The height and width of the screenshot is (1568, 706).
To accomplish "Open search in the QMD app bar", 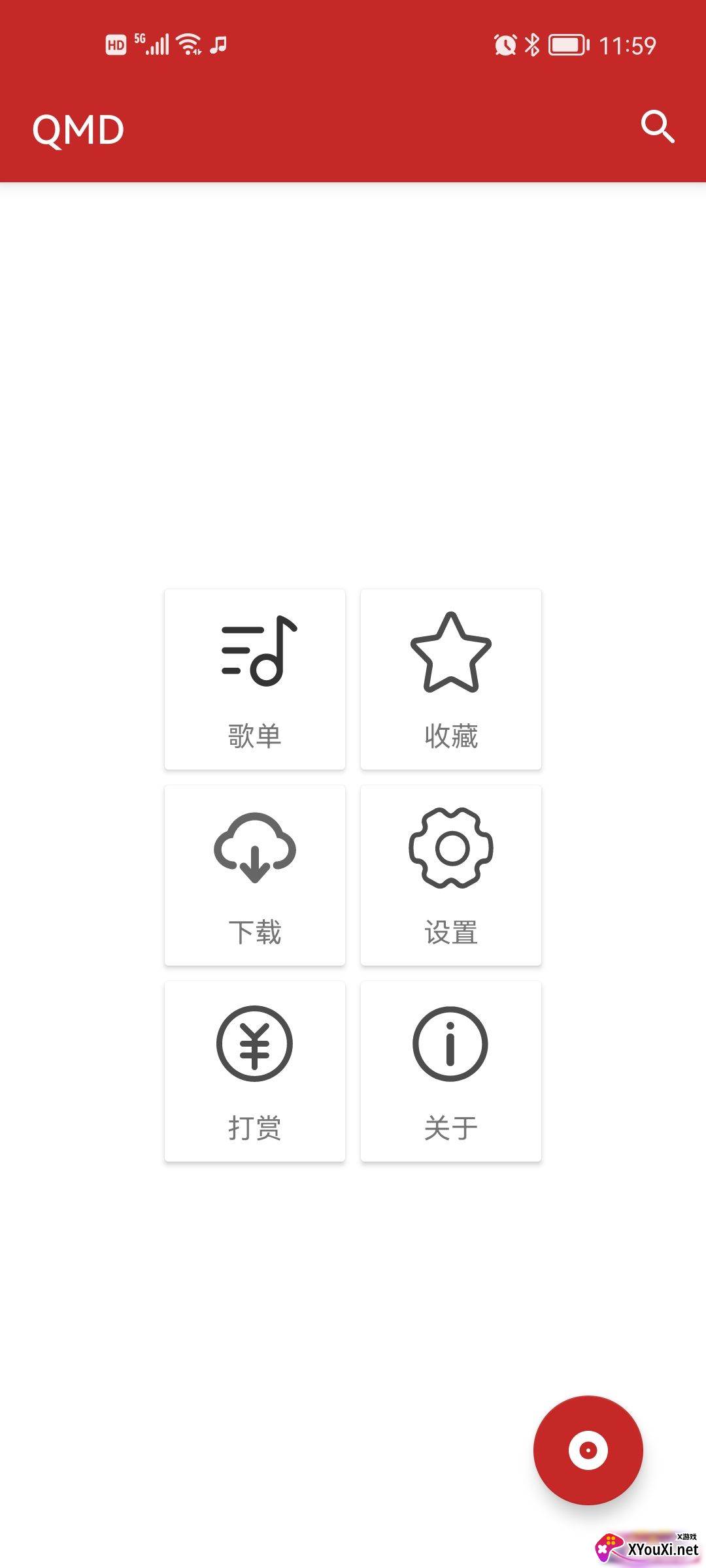I will [x=657, y=127].
